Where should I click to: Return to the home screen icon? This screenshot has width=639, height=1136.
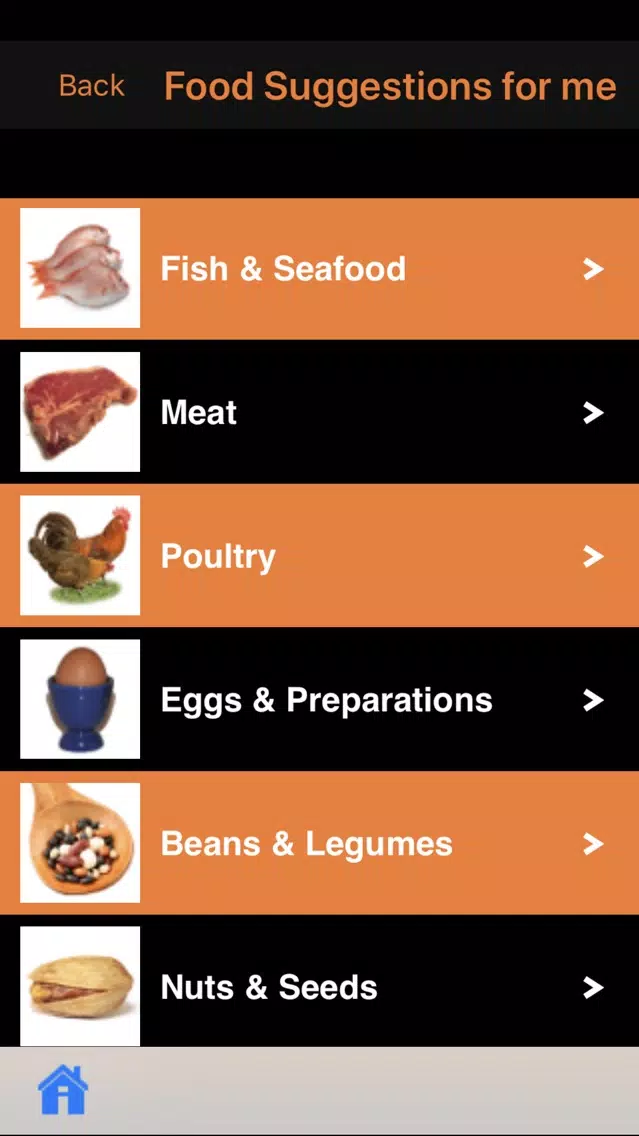pos(63,1090)
